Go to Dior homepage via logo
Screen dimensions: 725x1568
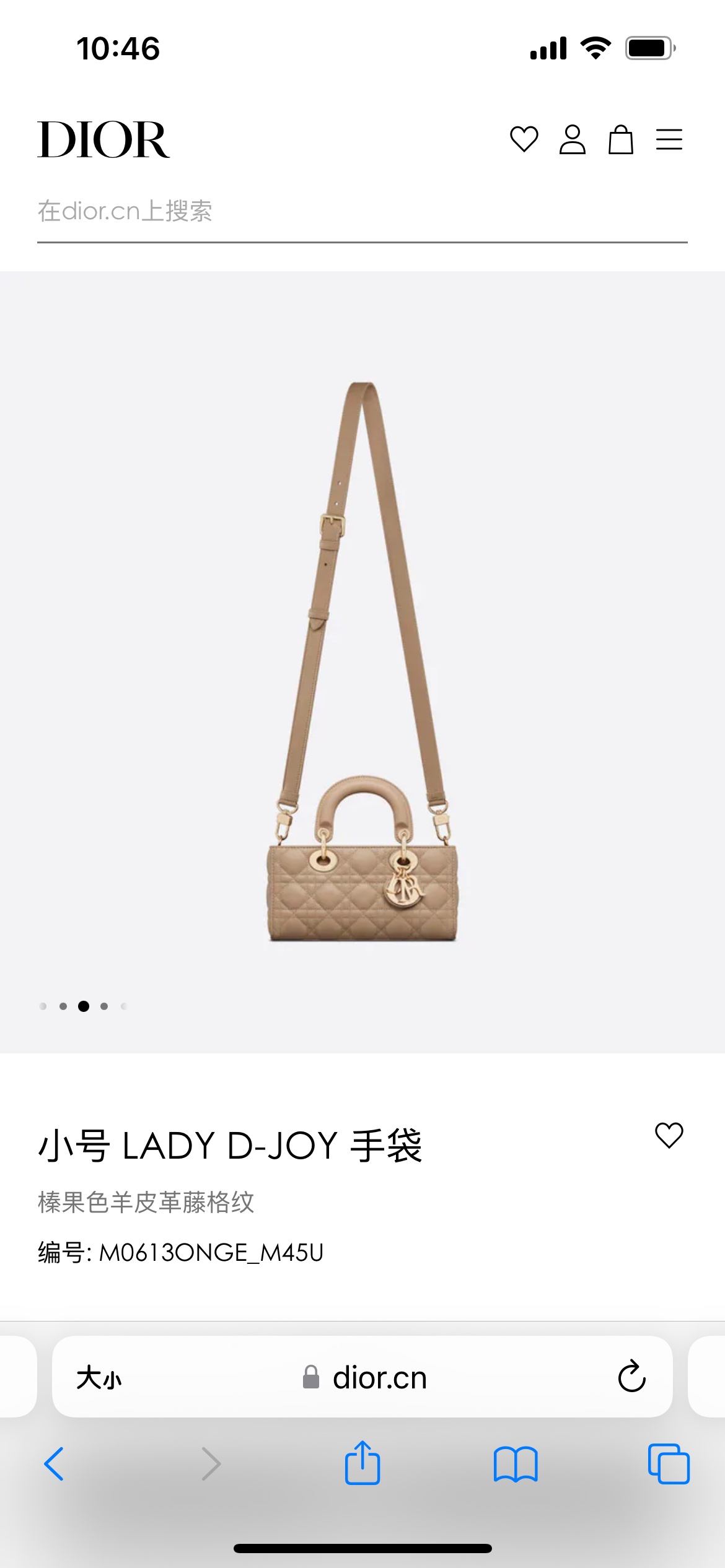[x=103, y=140]
